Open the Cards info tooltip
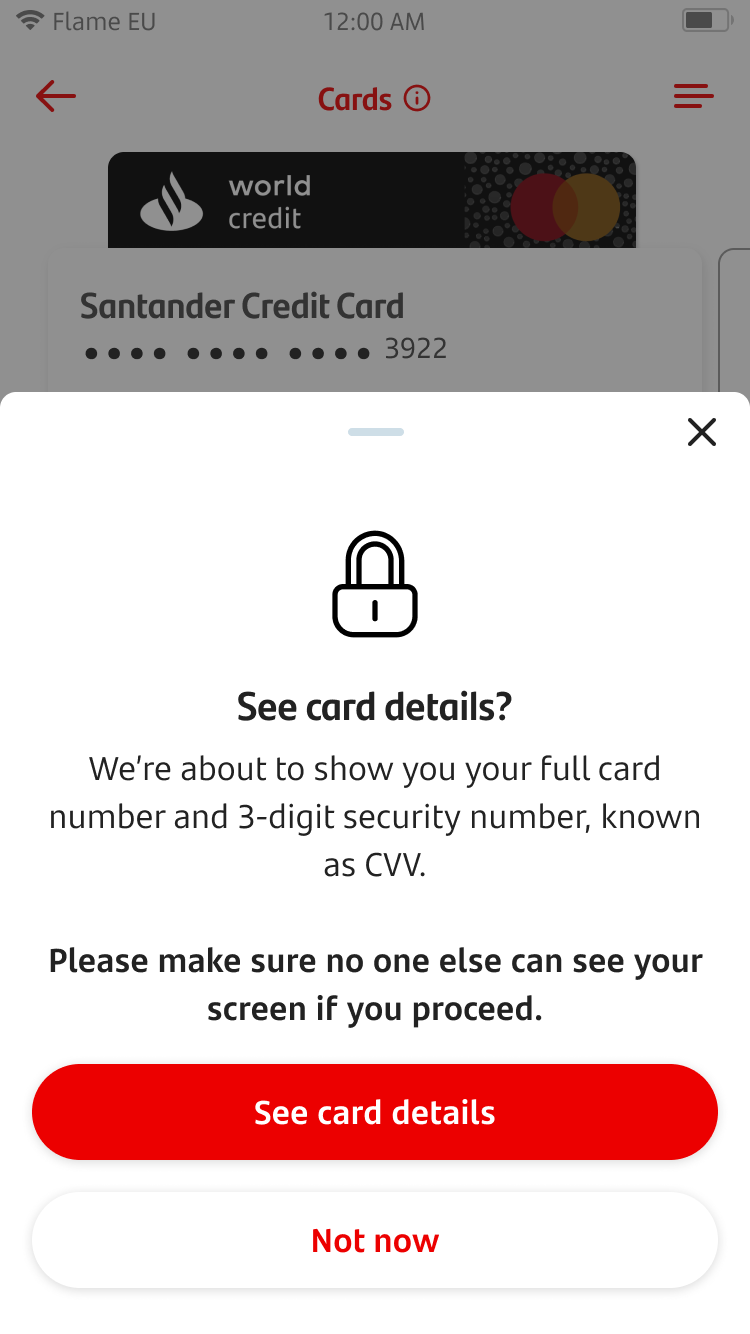Viewport: 750px width, 1334px height. [x=417, y=97]
